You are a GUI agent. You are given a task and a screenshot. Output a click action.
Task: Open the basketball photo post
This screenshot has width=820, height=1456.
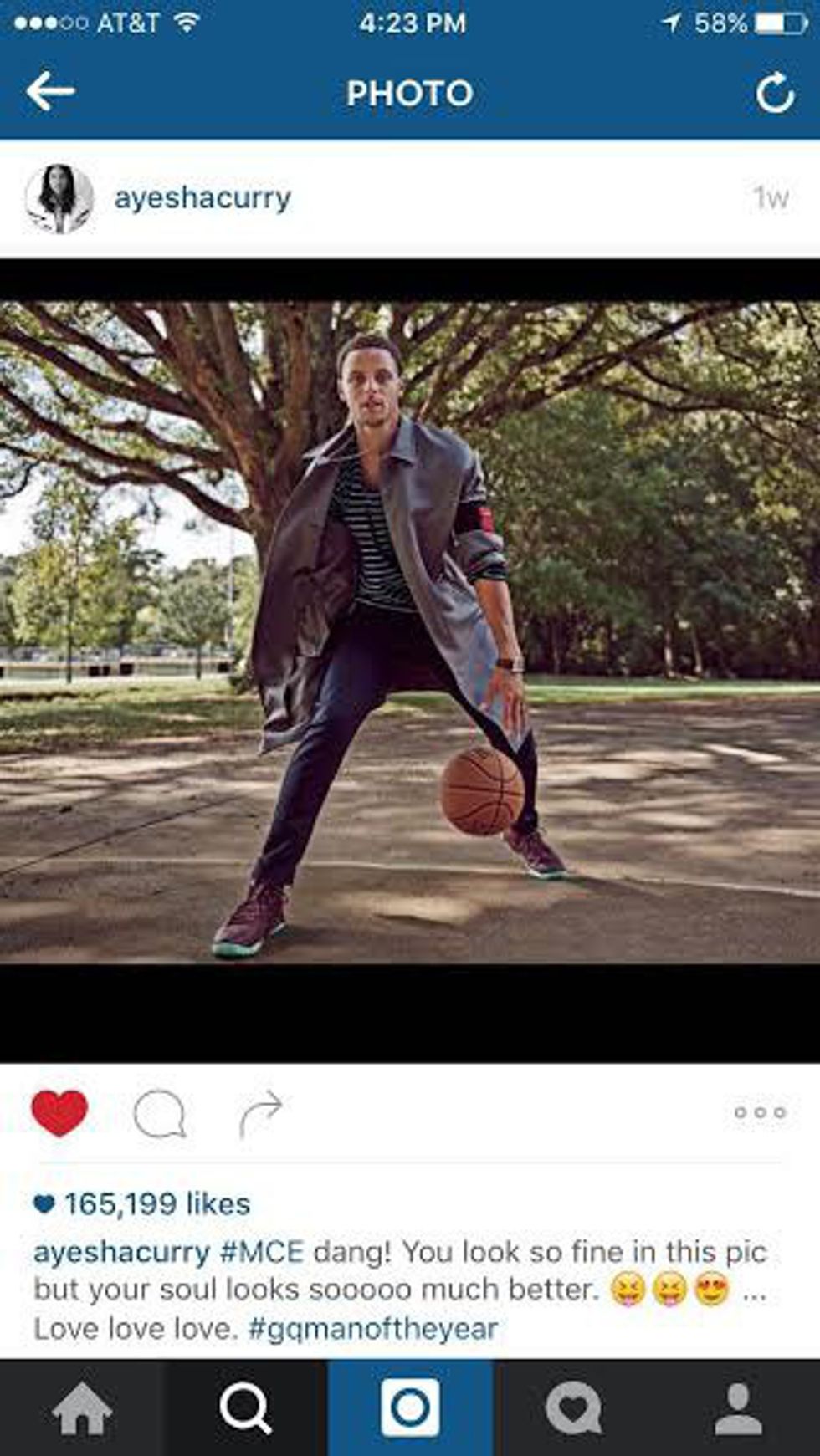click(x=410, y=631)
